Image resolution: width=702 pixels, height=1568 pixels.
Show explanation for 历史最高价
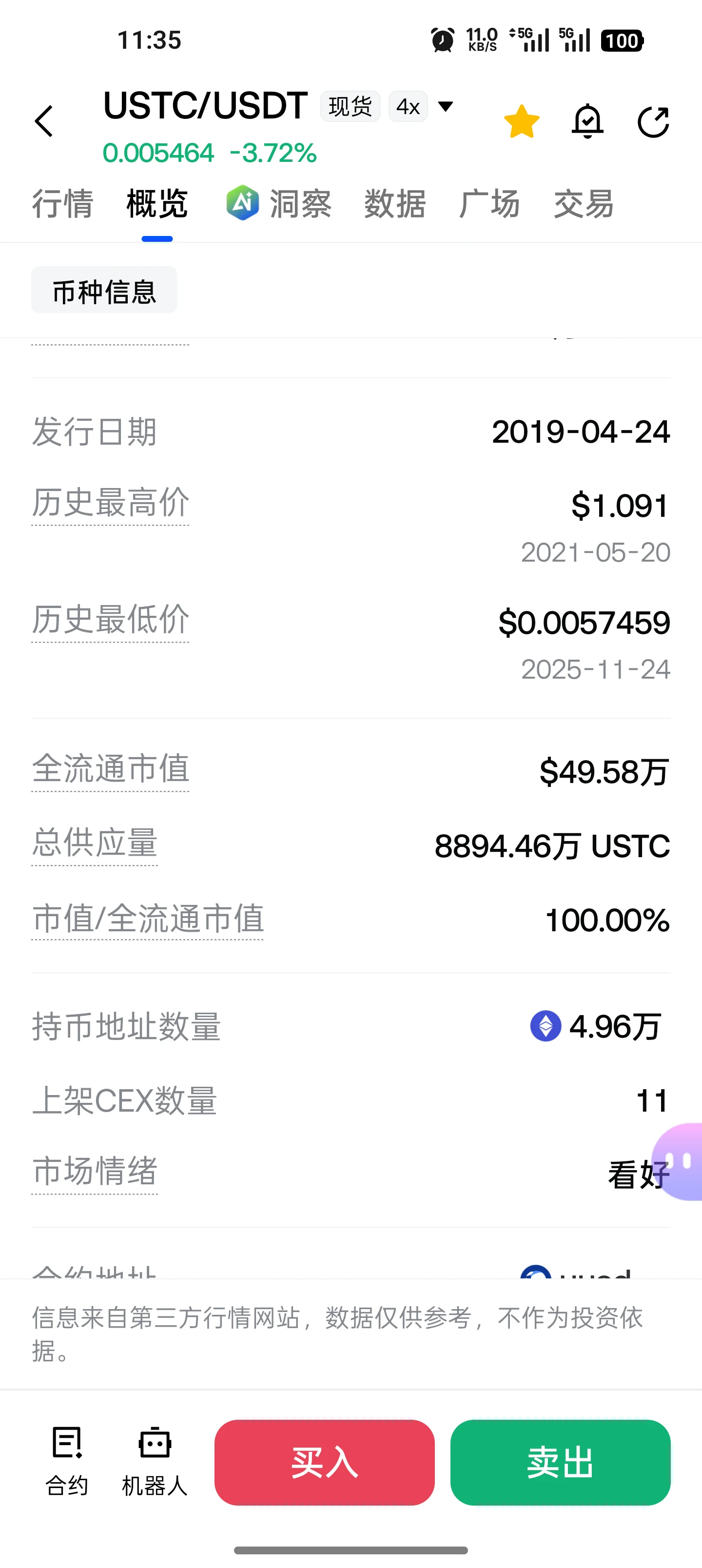click(x=110, y=503)
